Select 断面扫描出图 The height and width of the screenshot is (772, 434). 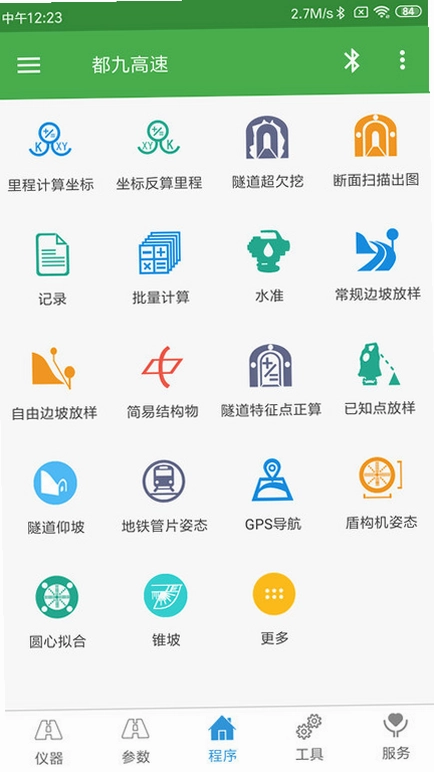(376, 151)
